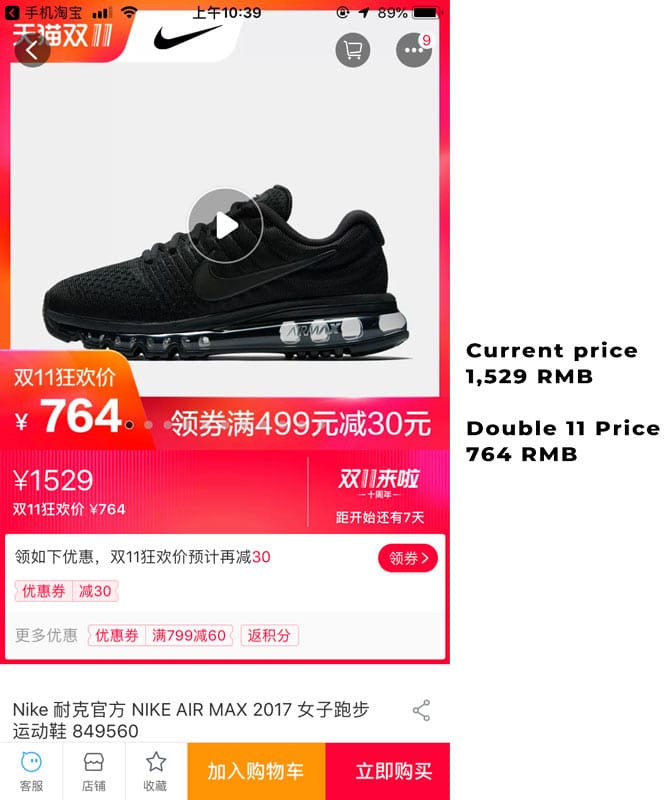Open 客服 customer service chat

pos(31,771)
